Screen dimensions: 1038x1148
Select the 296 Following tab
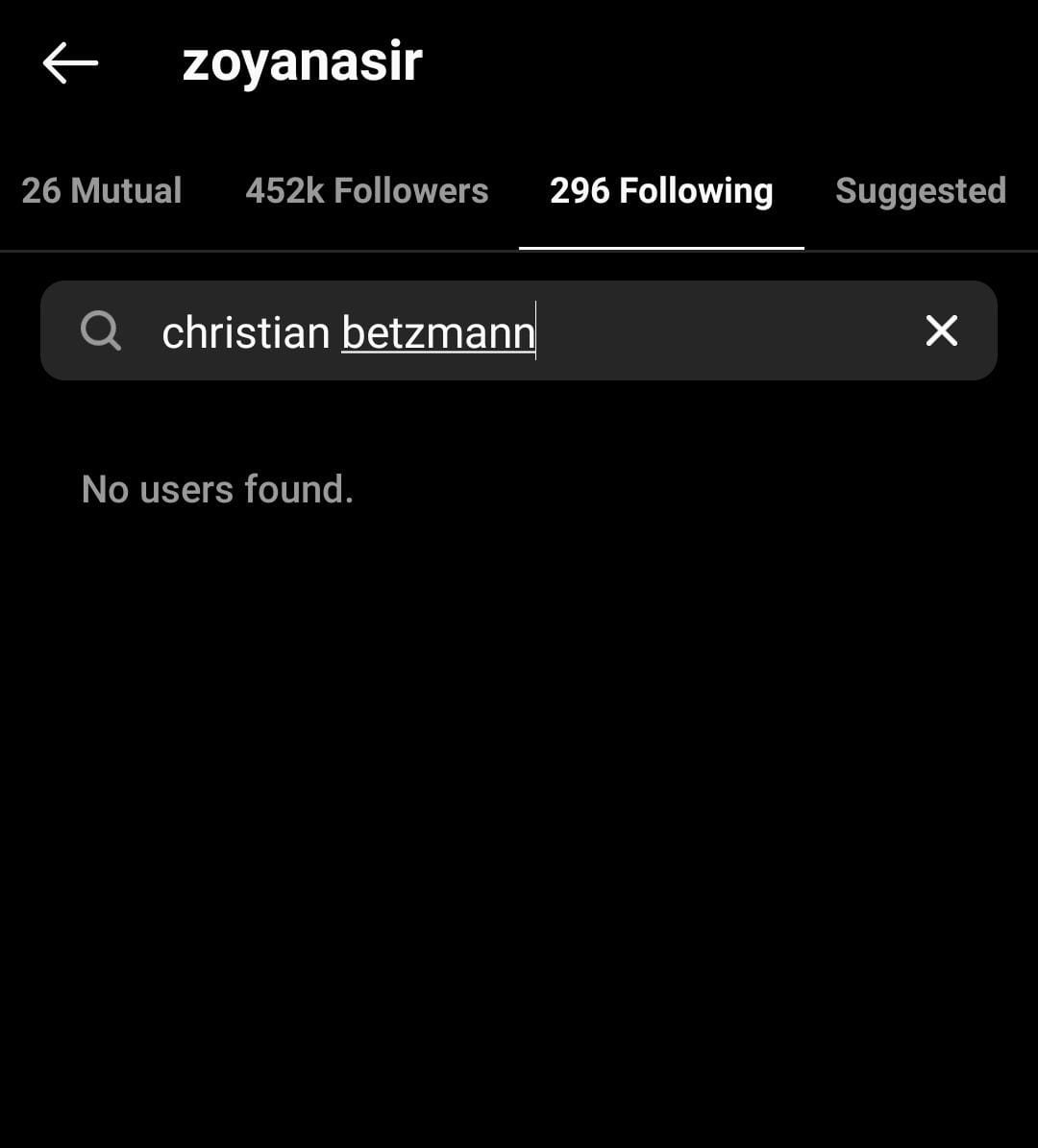tap(661, 190)
